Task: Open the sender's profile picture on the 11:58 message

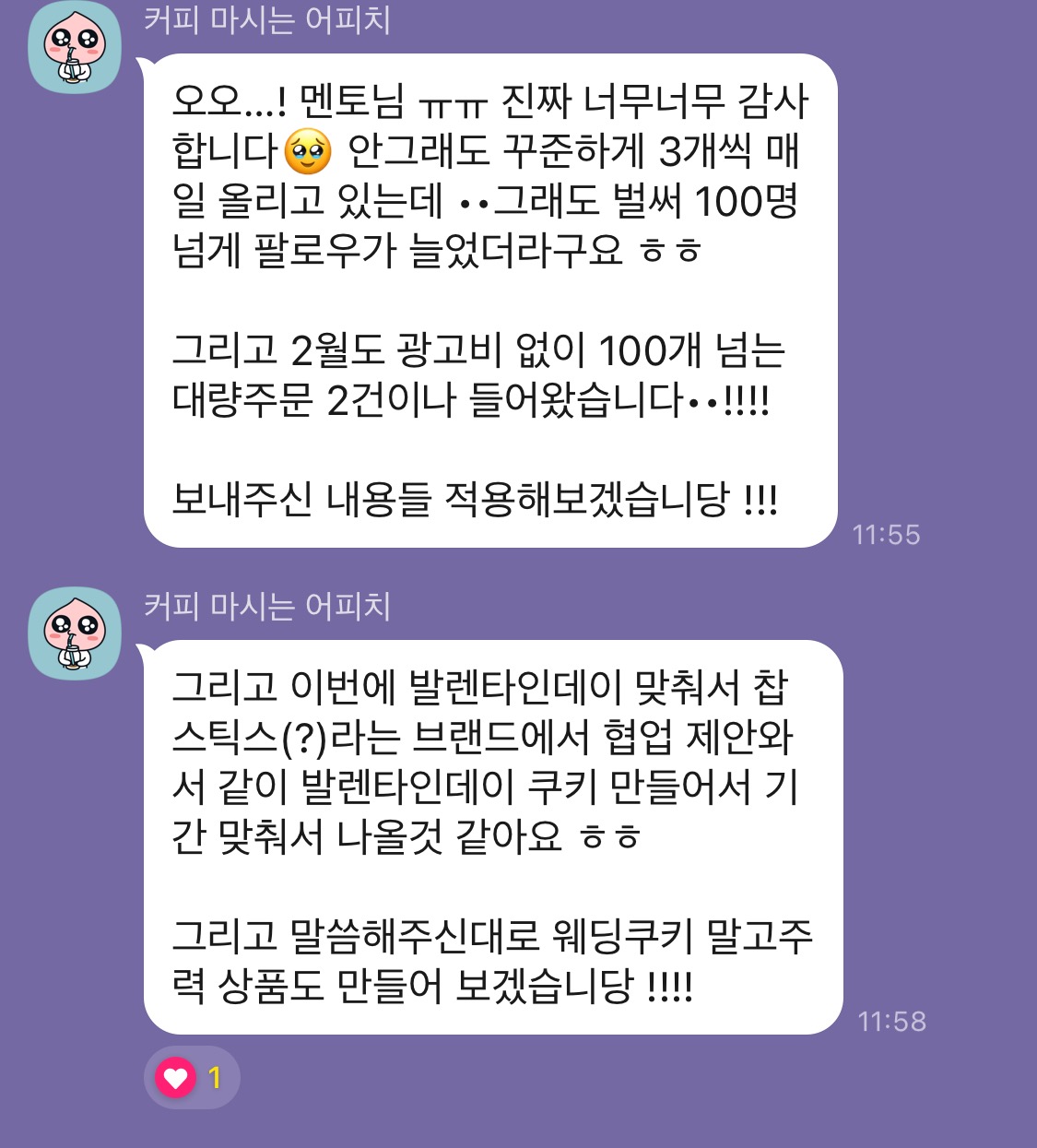Action: [x=75, y=633]
